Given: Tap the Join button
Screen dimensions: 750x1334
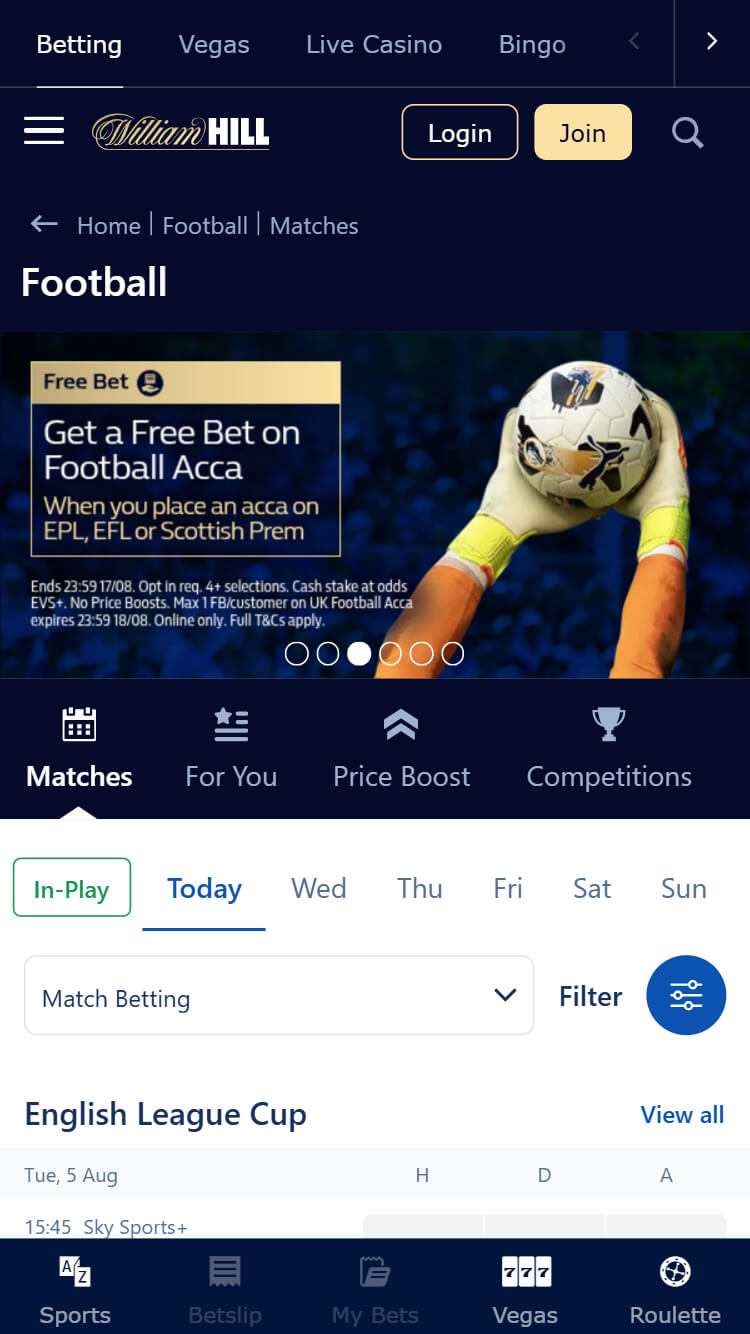Looking at the screenshot, I should [583, 132].
